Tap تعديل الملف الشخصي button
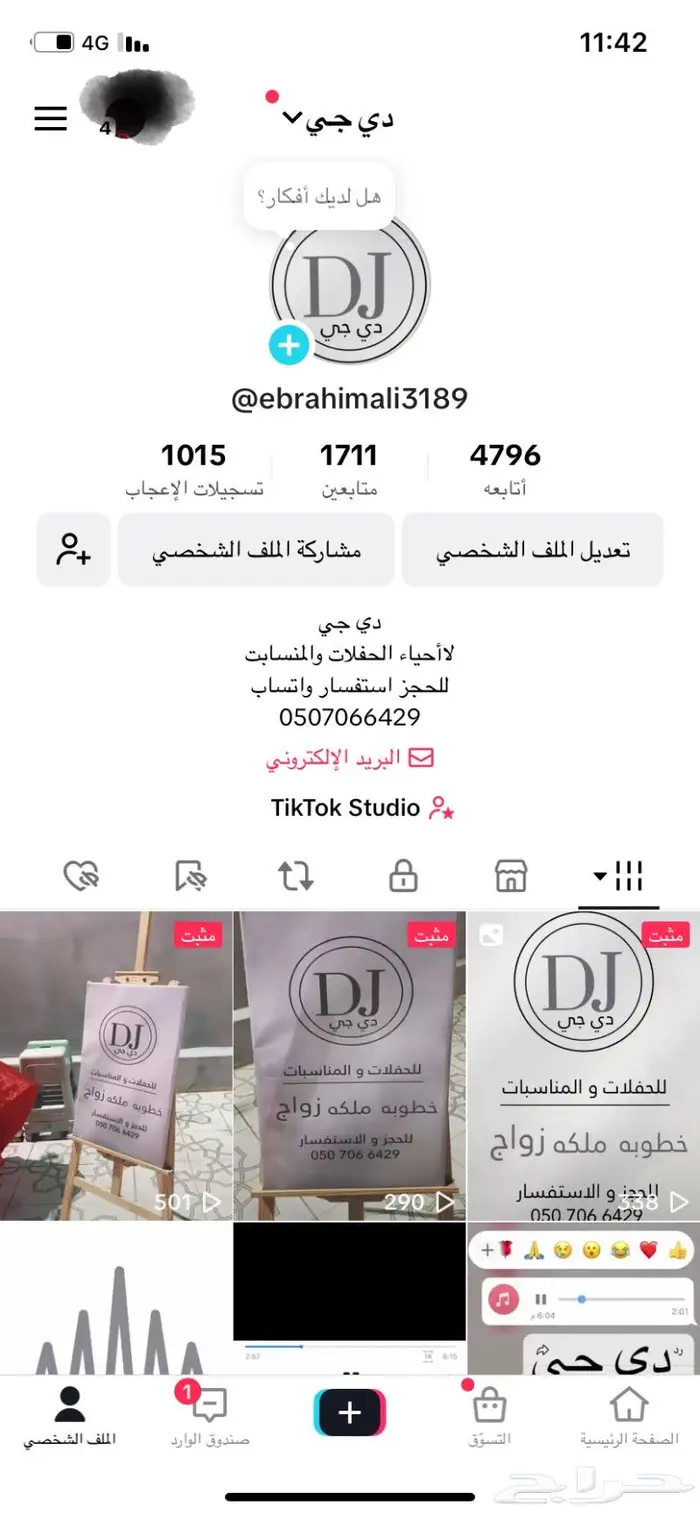 532,550
